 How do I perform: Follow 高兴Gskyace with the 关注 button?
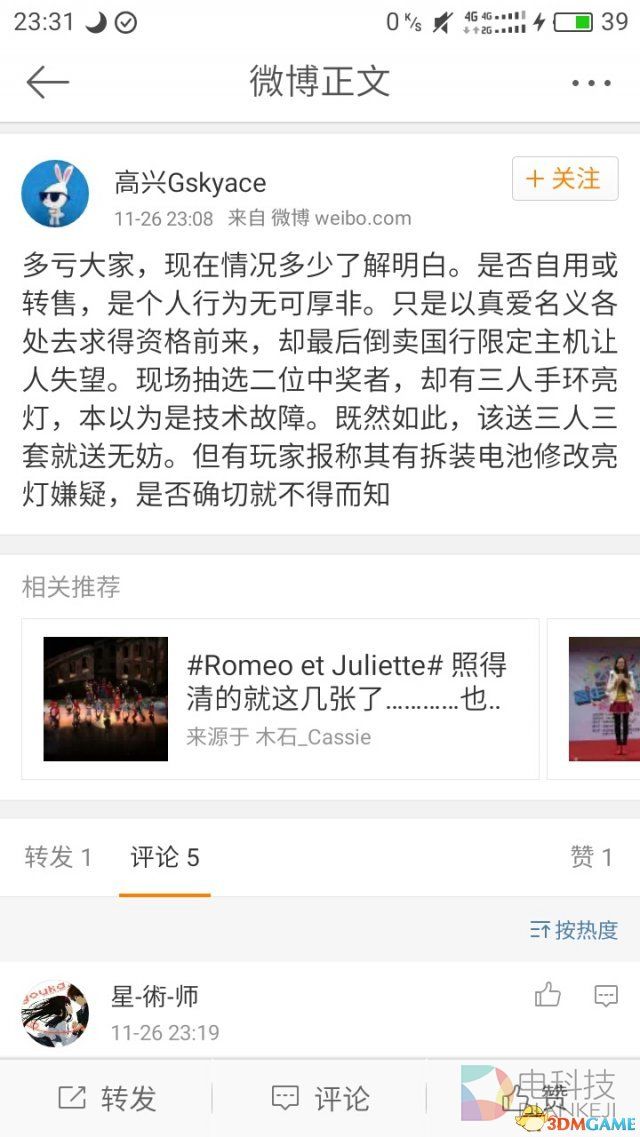[564, 180]
